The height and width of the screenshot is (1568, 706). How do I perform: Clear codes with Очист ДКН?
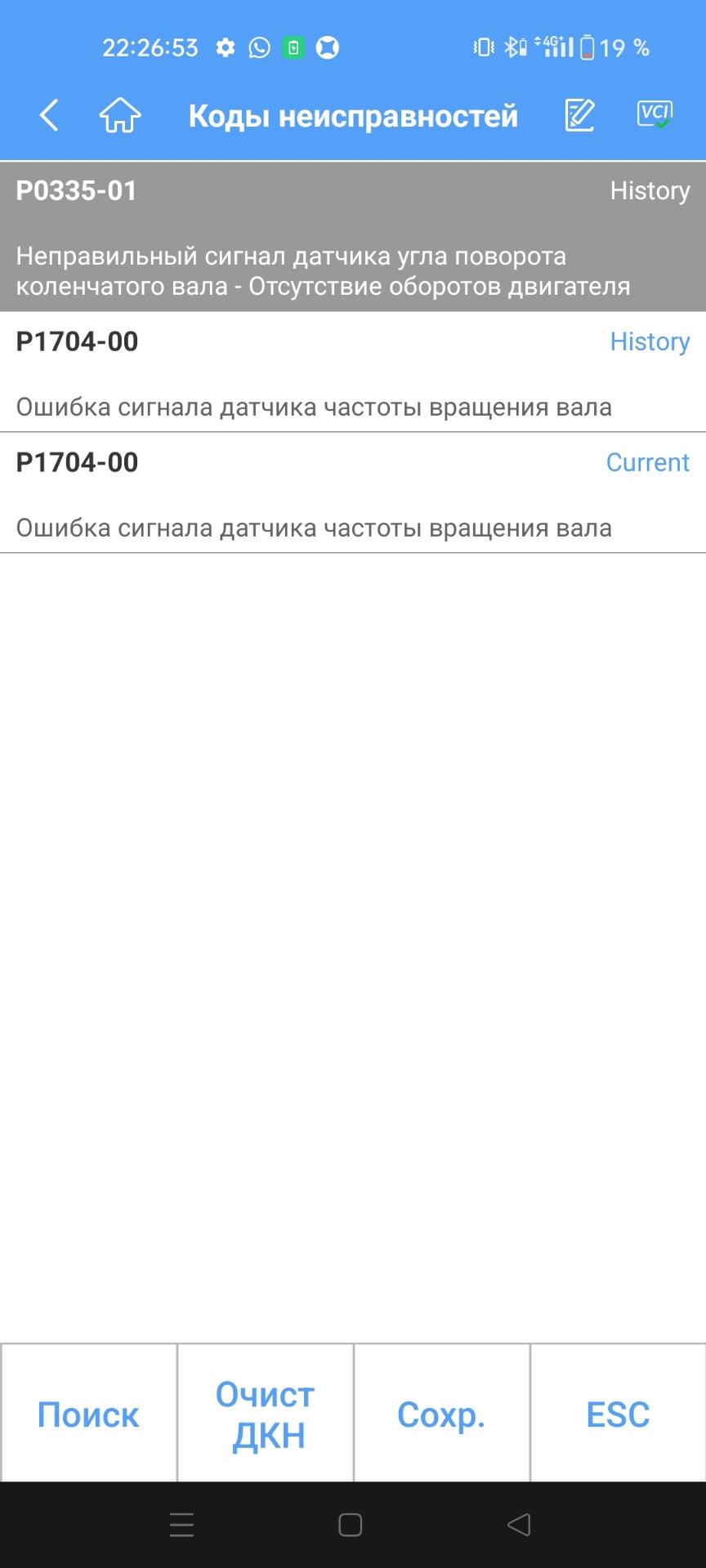point(266,1414)
